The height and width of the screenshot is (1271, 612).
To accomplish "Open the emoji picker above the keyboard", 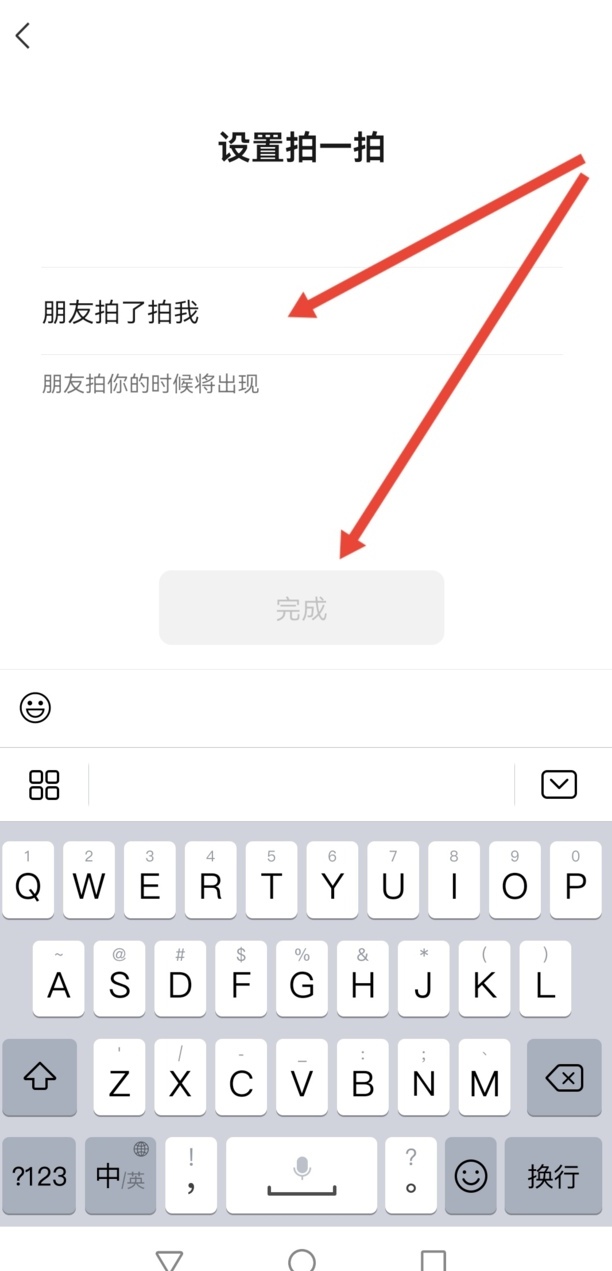I will [x=35, y=708].
